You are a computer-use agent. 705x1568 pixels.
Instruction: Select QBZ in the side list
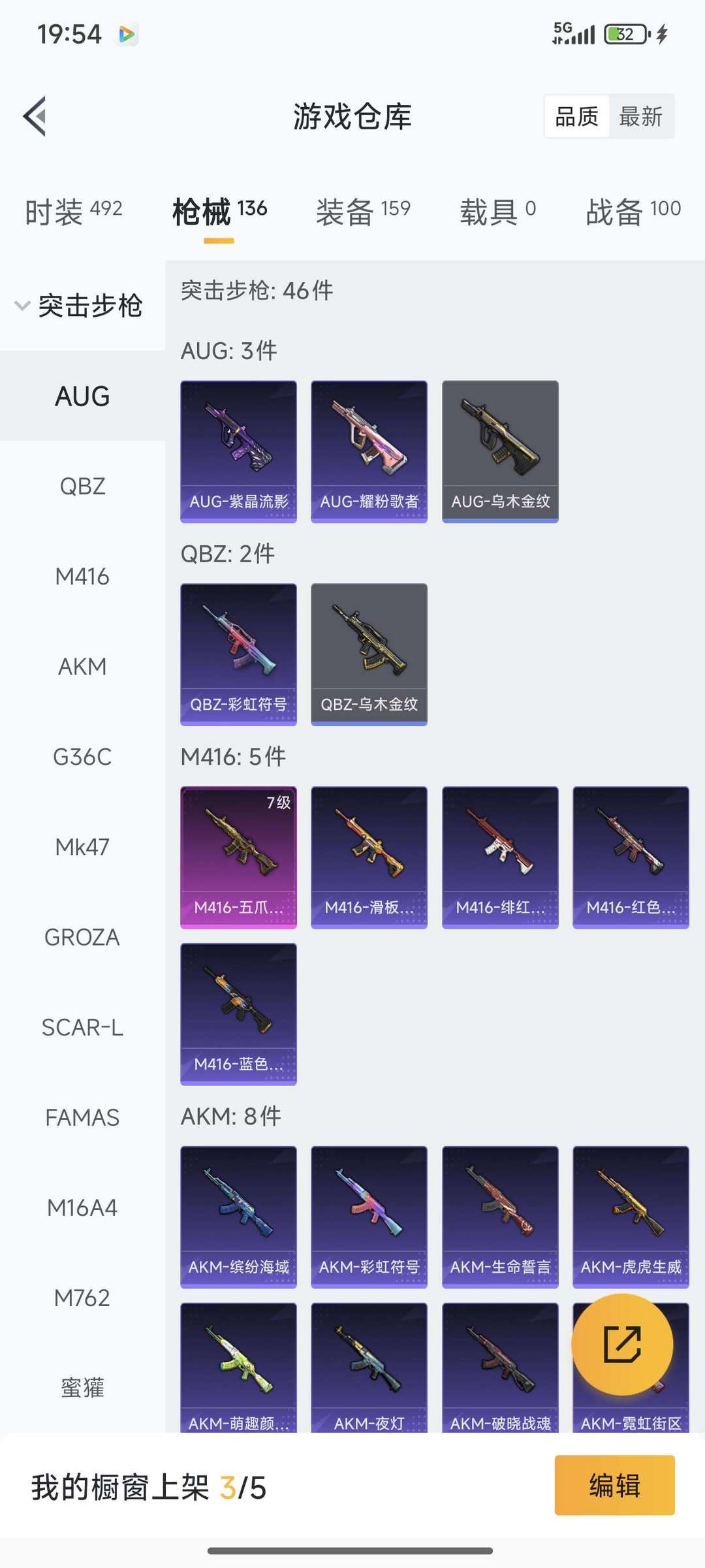pyautogui.click(x=82, y=487)
